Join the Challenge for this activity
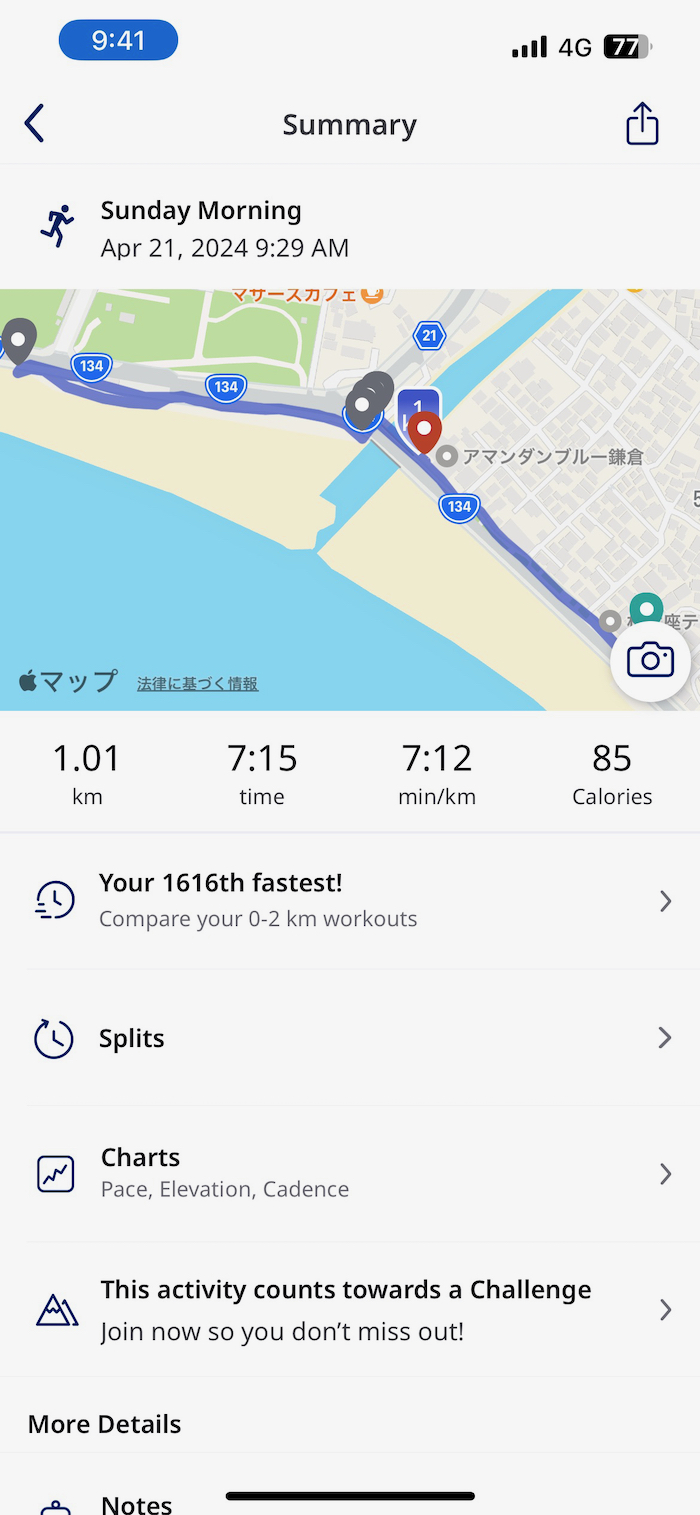This screenshot has width=700, height=1515. coord(350,1310)
